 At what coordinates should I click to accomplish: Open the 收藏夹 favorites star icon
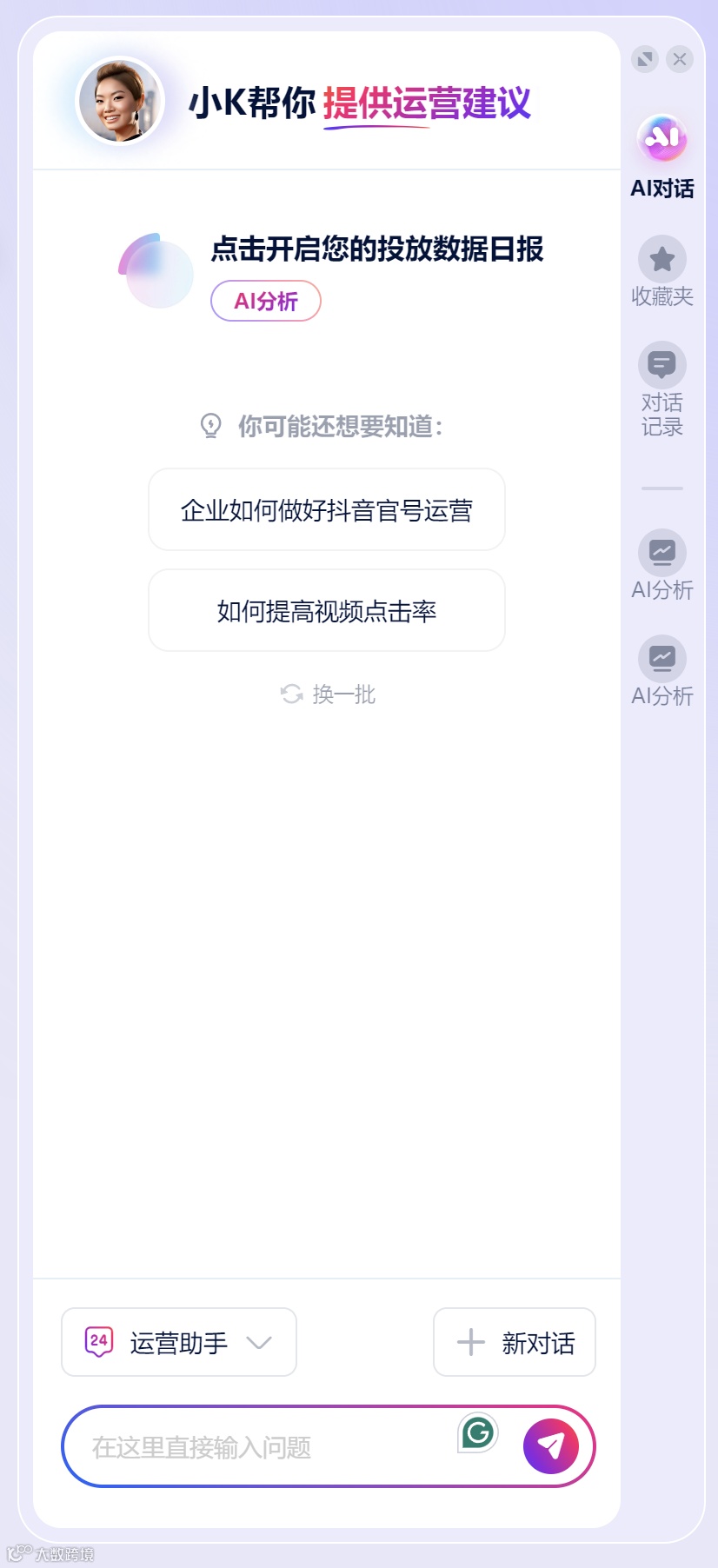pyautogui.click(x=661, y=259)
